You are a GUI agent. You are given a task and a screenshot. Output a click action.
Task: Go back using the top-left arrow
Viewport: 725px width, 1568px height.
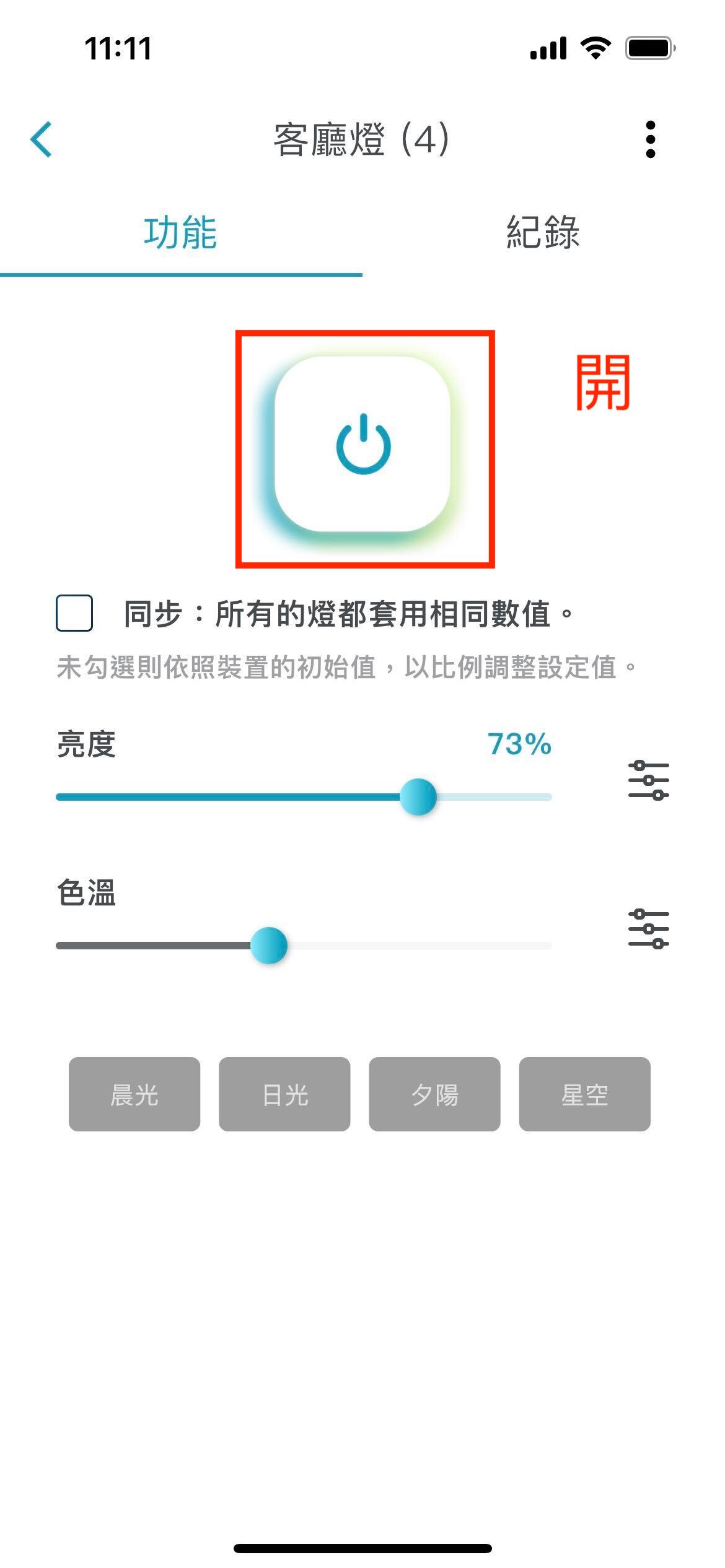coord(42,139)
